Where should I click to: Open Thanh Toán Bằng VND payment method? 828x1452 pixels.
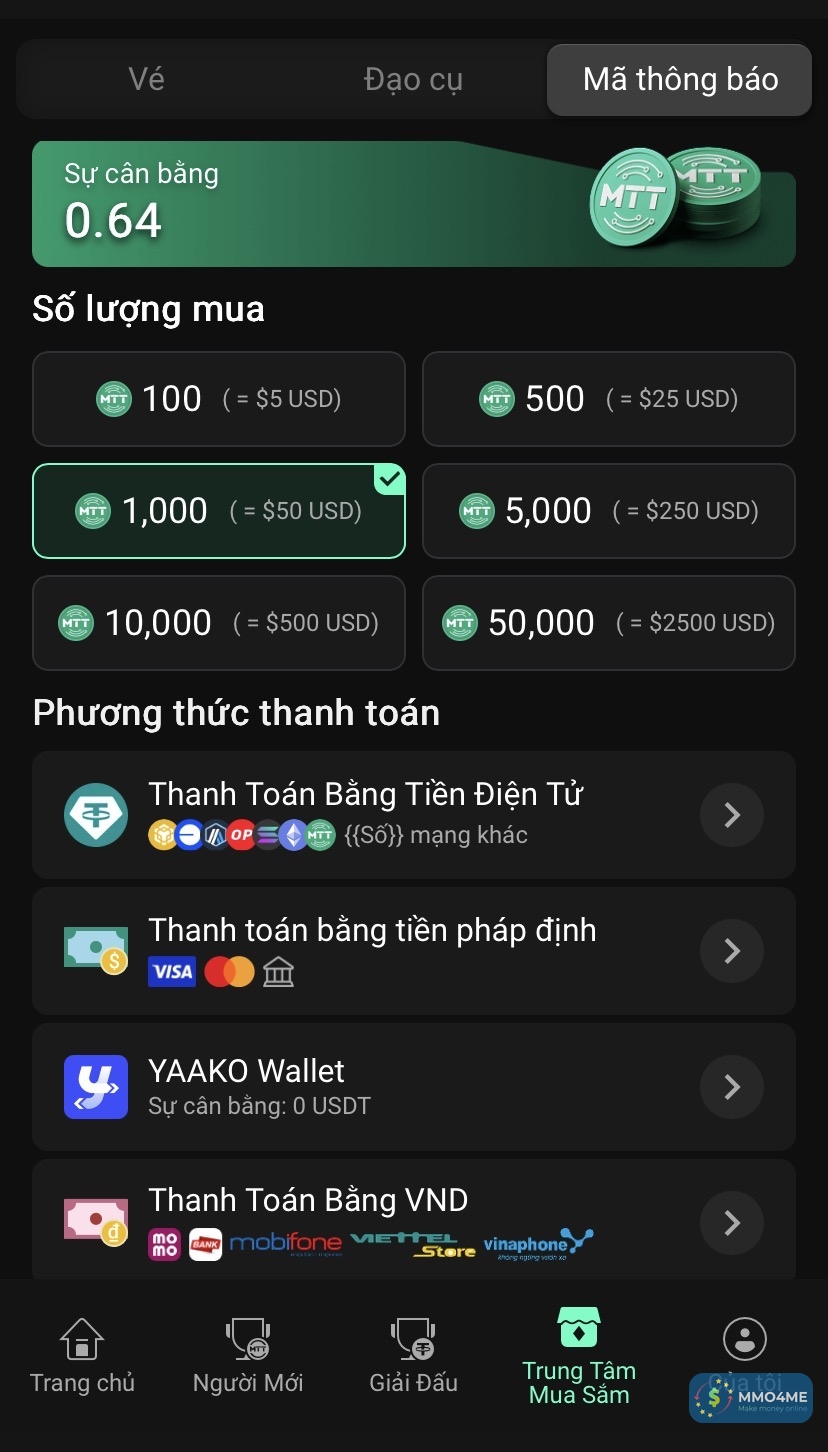(414, 1221)
